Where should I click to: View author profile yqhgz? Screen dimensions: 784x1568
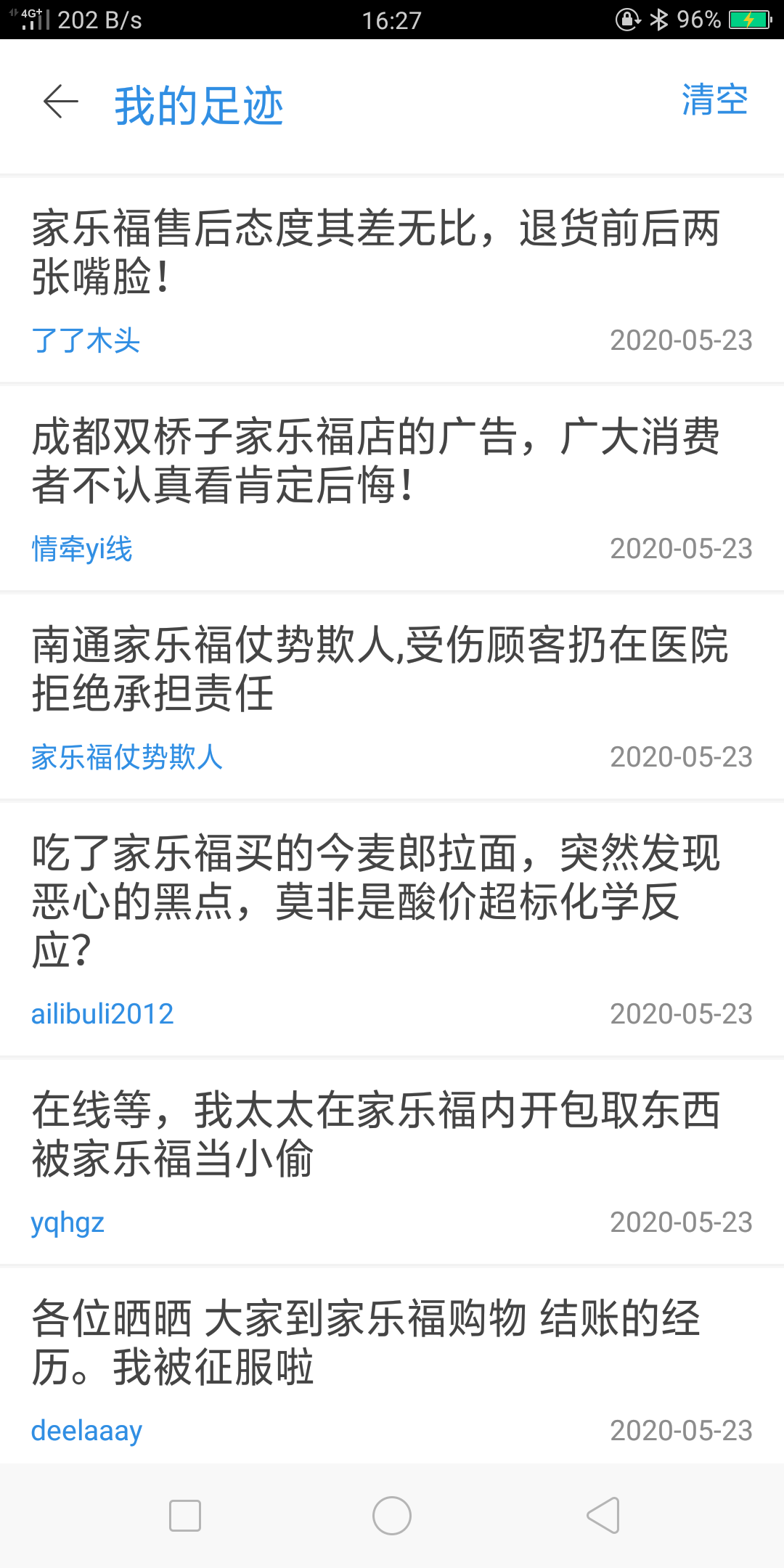coord(68,1222)
